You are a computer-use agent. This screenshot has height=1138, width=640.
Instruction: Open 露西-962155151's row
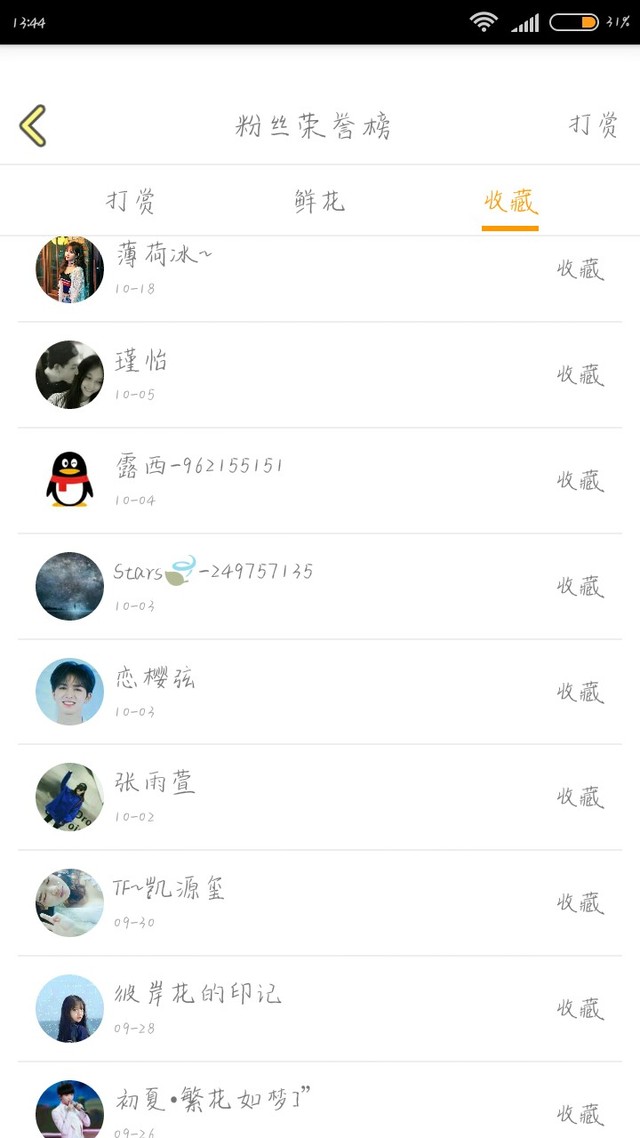point(320,480)
